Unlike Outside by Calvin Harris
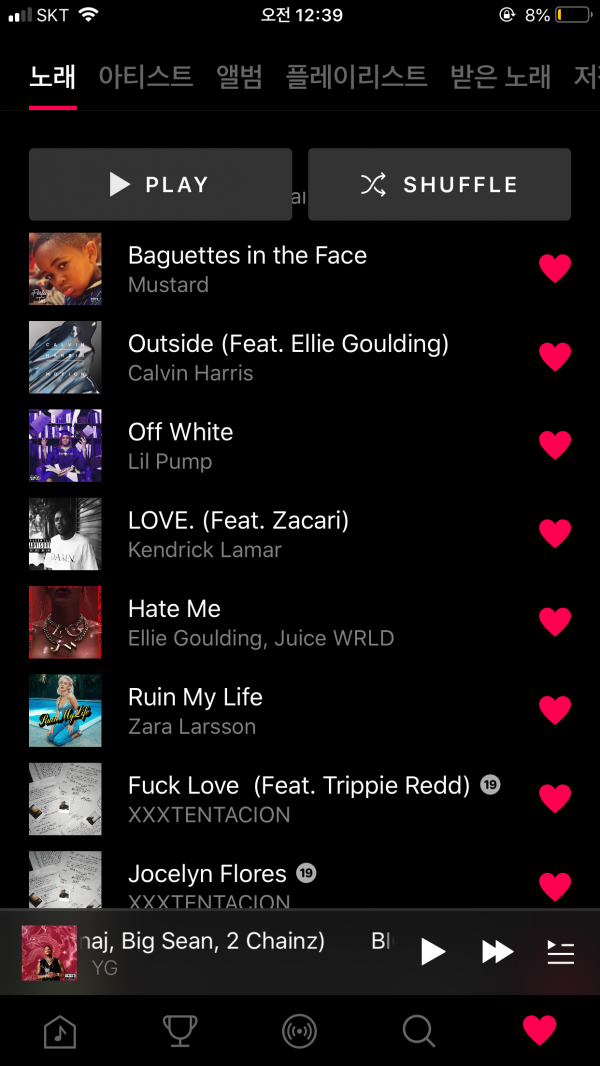 point(555,357)
